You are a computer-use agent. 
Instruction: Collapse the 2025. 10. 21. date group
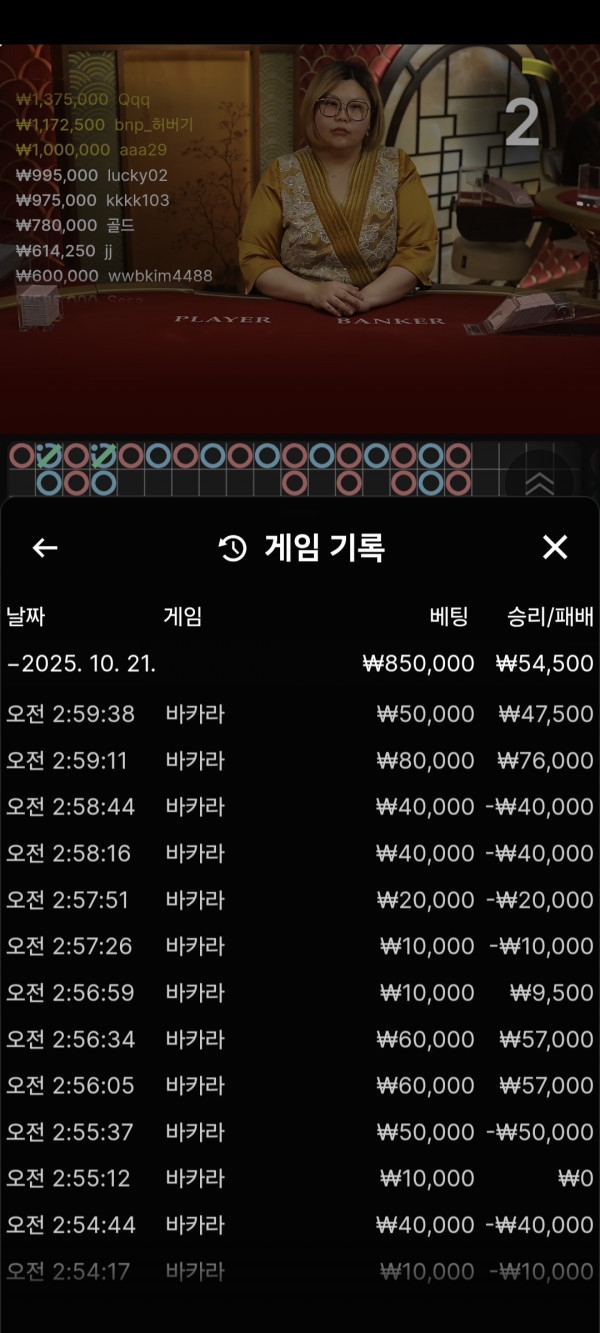click(x=82, y=664)
